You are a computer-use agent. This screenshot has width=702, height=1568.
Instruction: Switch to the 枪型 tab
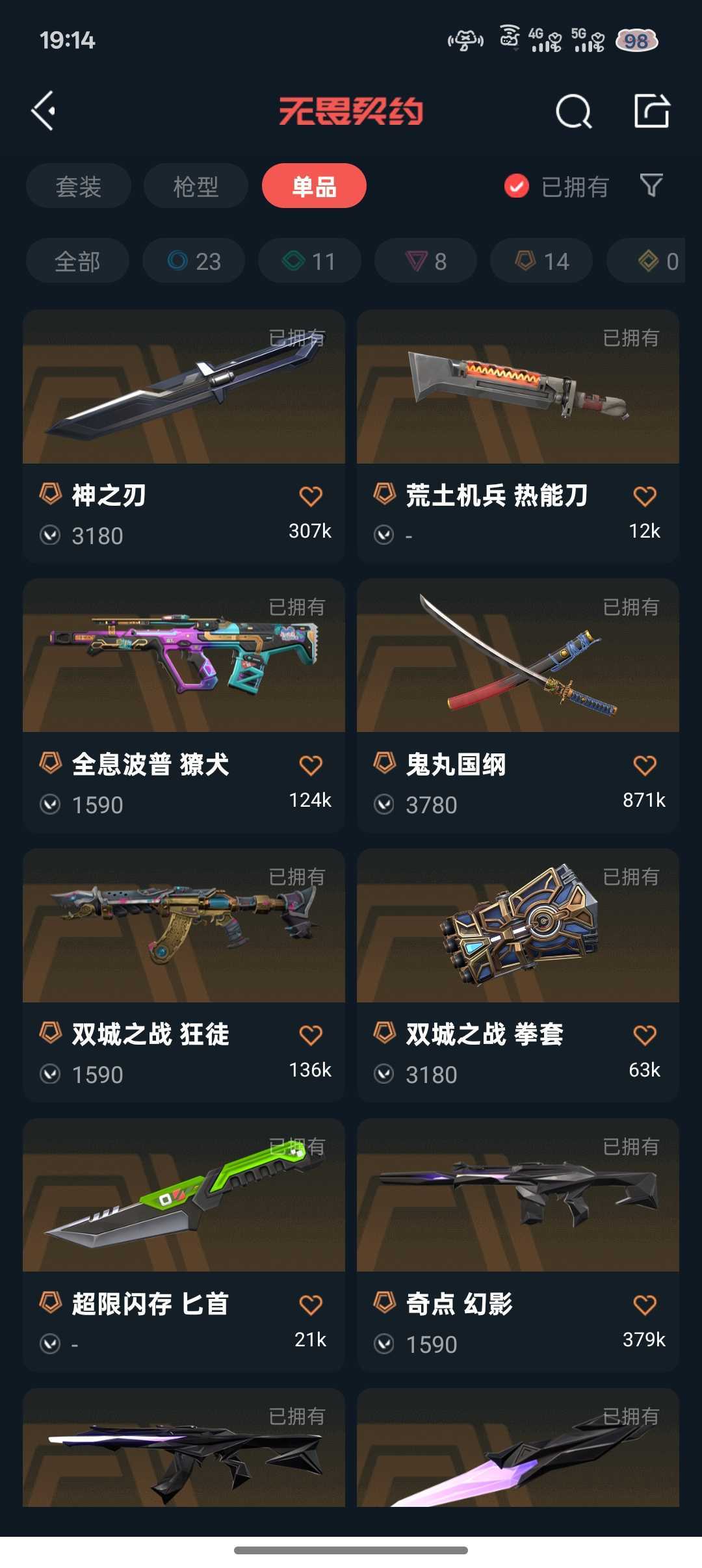pyautogui.click(x=196, y=187)
